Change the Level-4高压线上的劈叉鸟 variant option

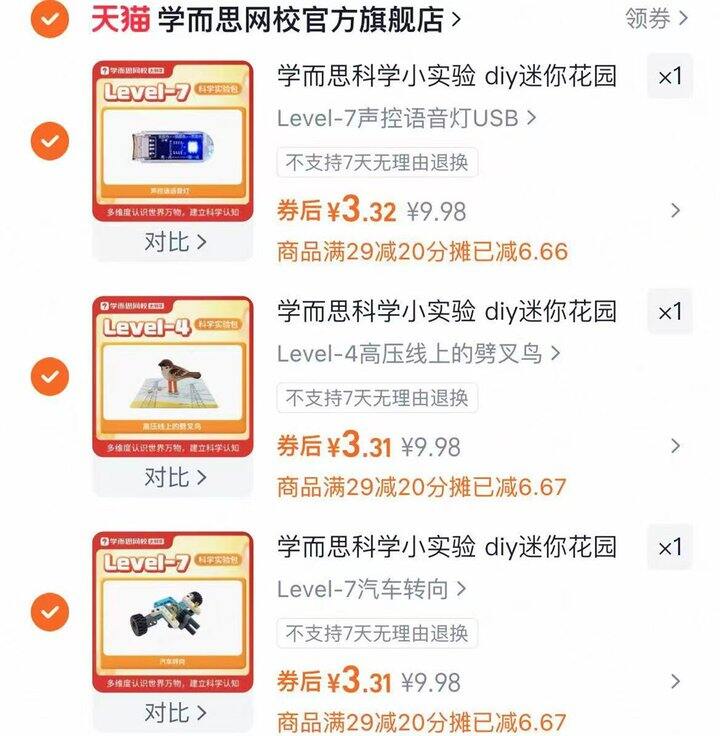pos(419,354)
